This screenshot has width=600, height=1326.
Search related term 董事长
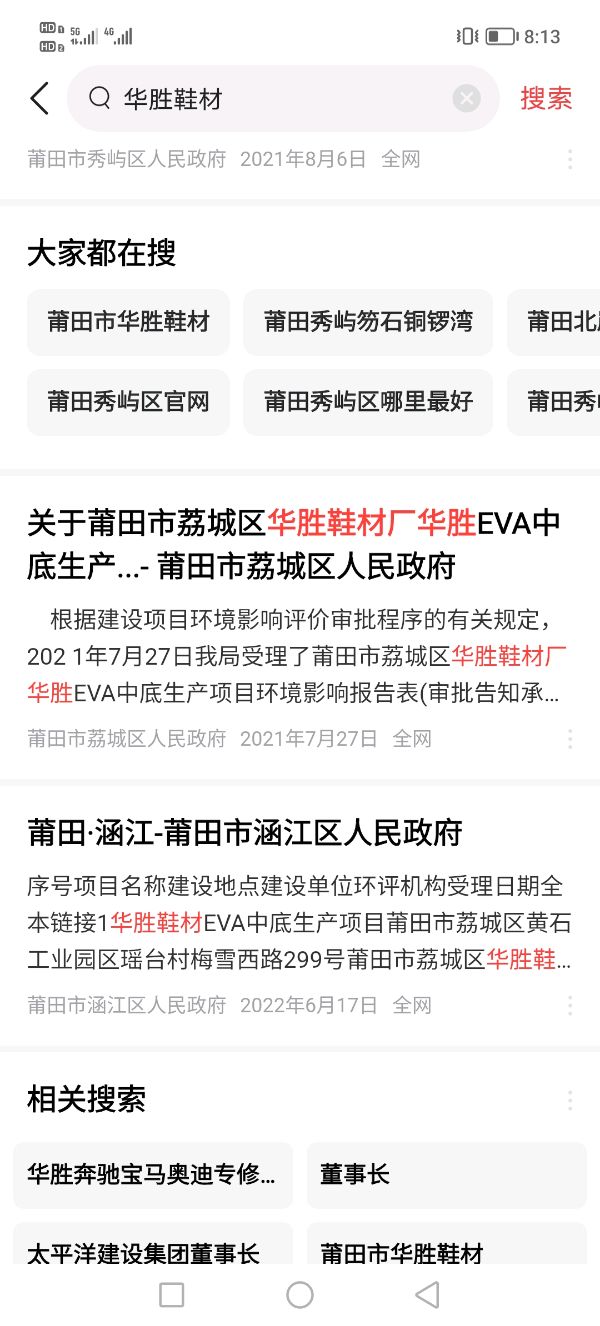pyautogui.click(x=446, y=1175)
